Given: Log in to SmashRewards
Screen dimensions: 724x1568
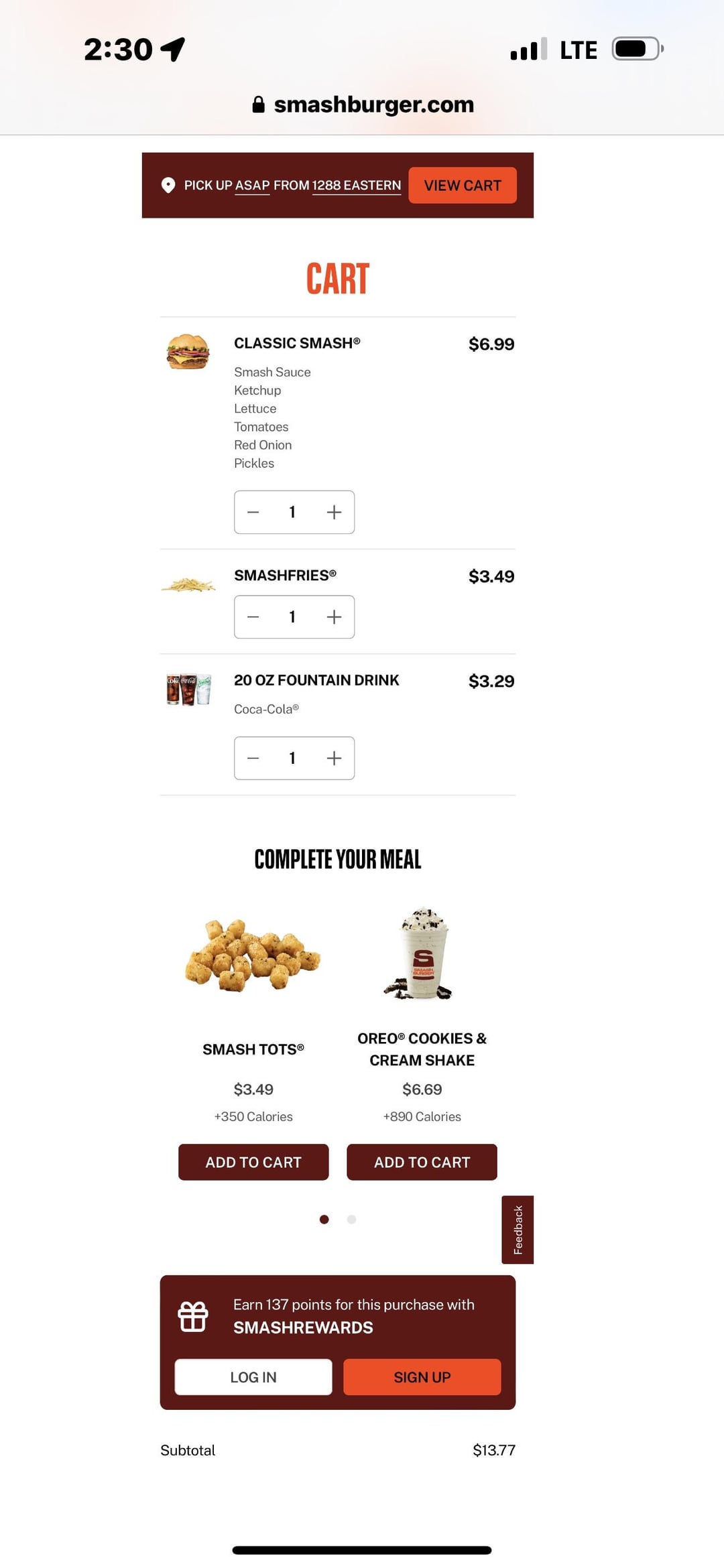Looking at the screenshot, I should point(253,1377).
